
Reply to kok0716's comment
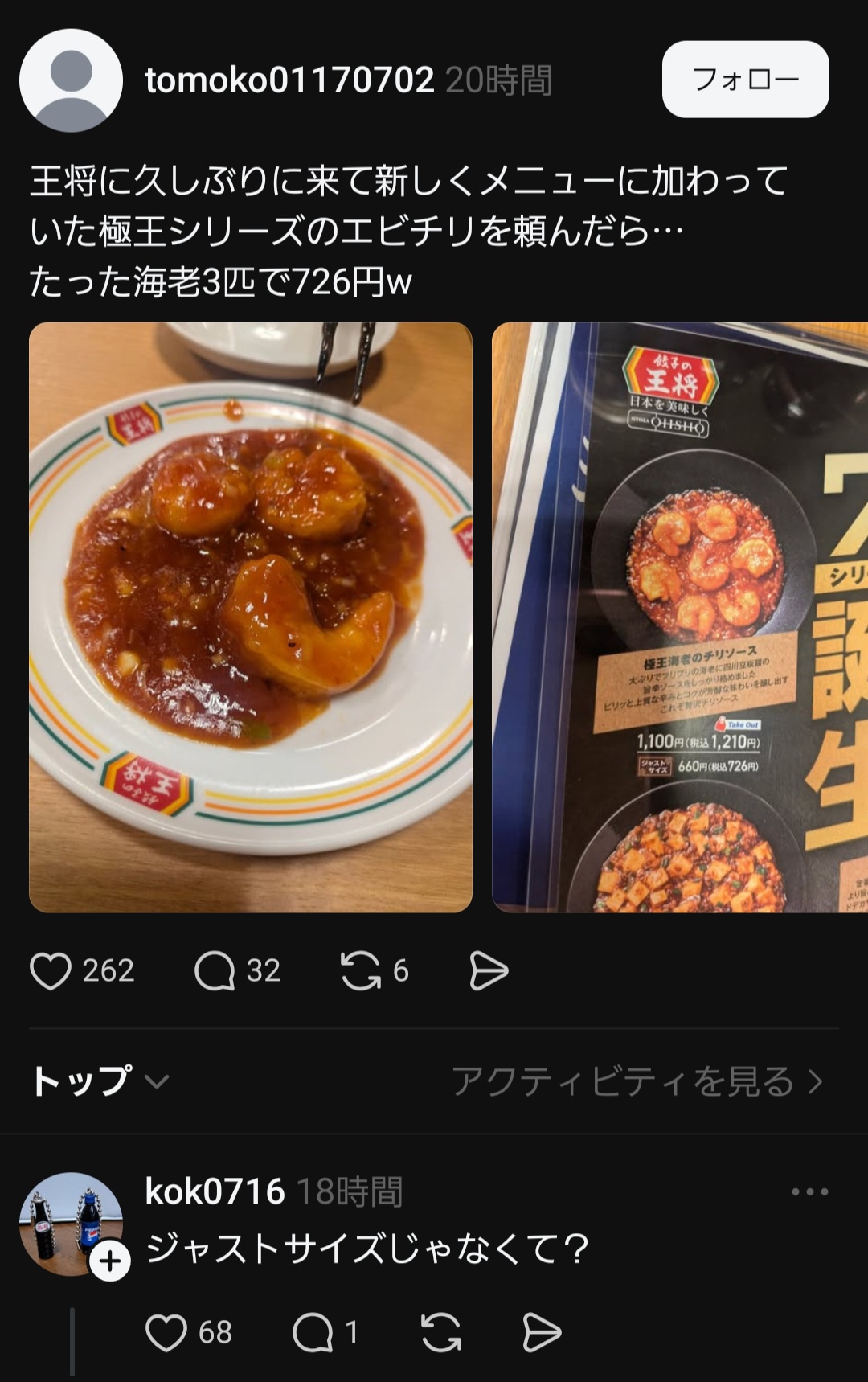pos(313,1332)
